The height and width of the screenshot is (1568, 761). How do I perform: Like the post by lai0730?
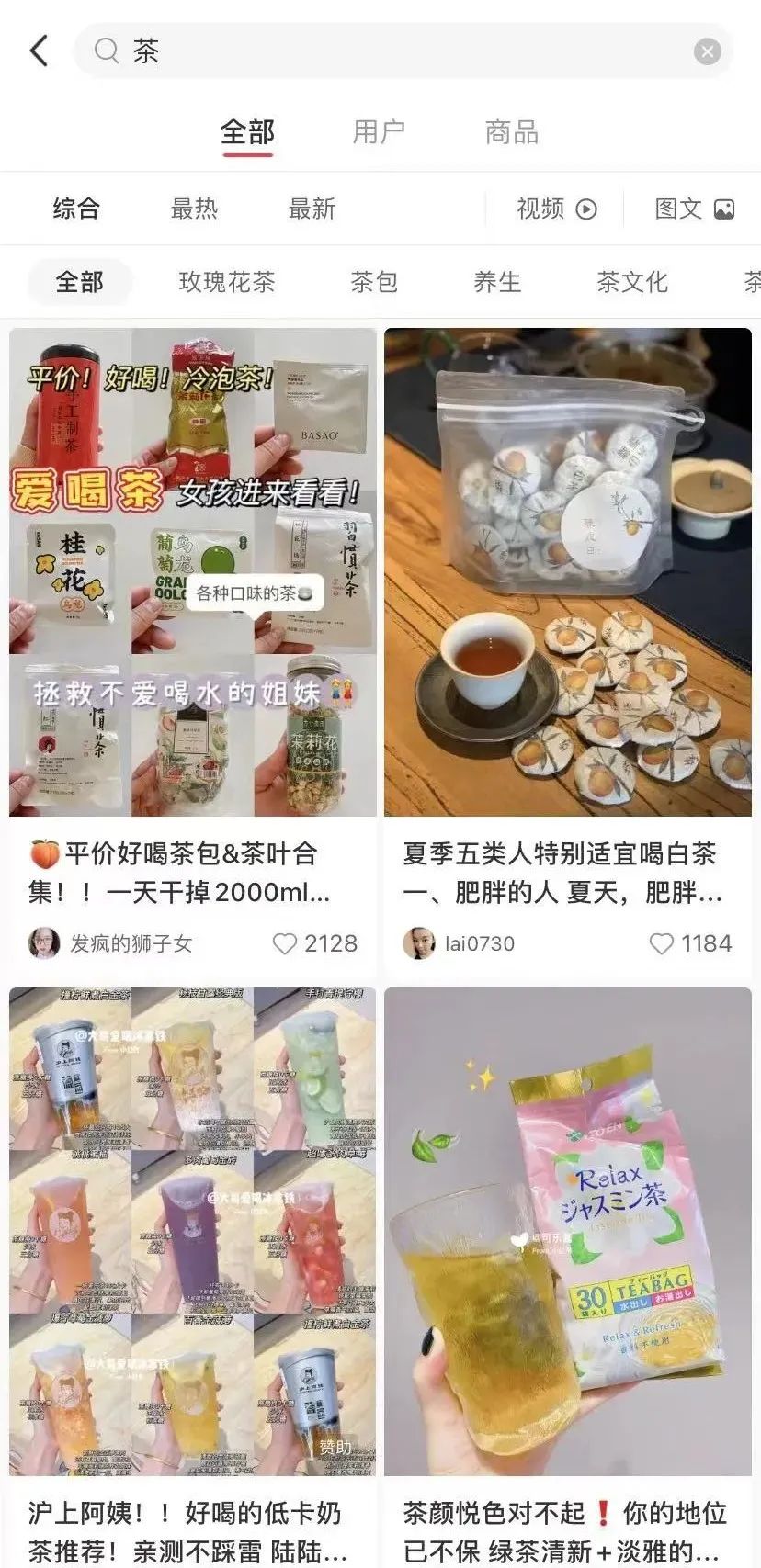click(x=690, y=943)
